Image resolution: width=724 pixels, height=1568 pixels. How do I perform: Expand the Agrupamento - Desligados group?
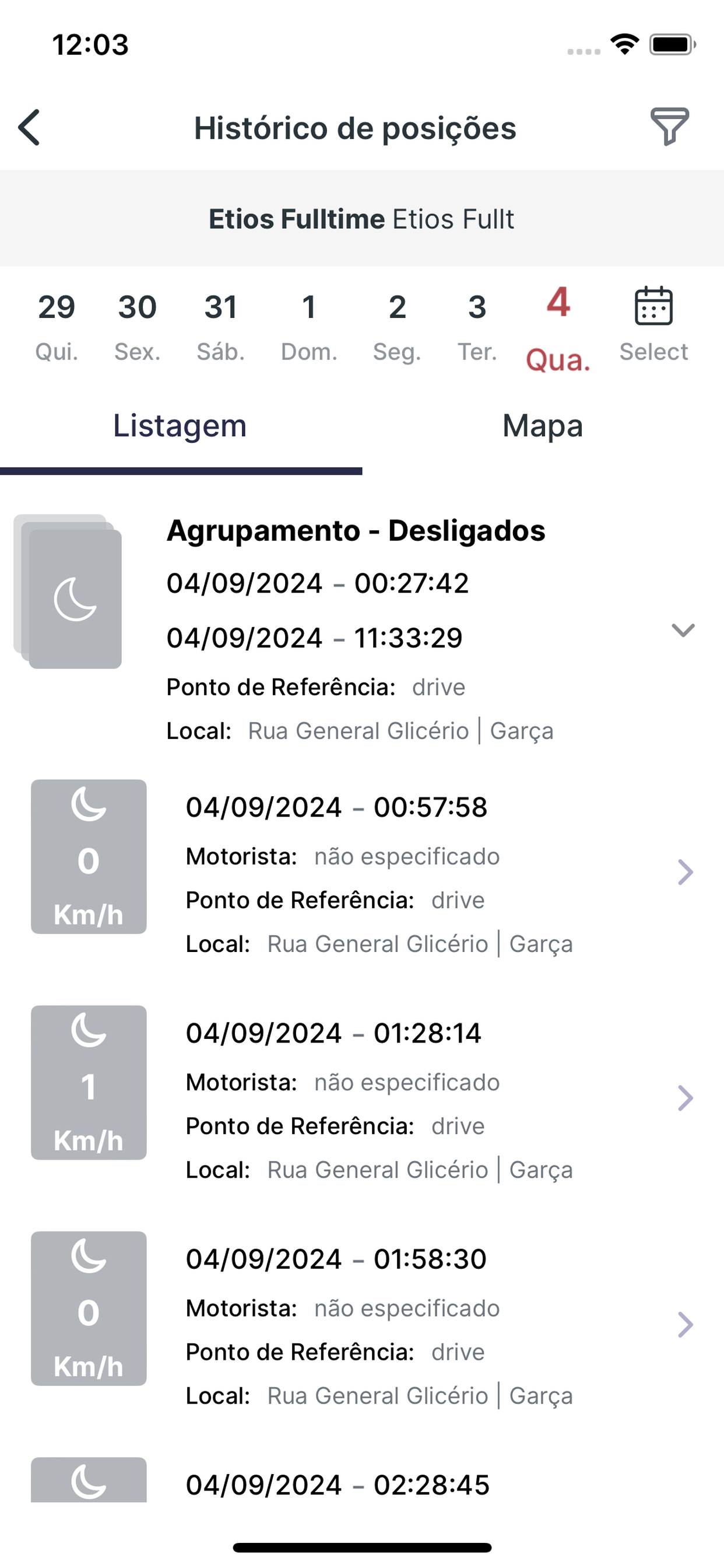tap(683, 630)
